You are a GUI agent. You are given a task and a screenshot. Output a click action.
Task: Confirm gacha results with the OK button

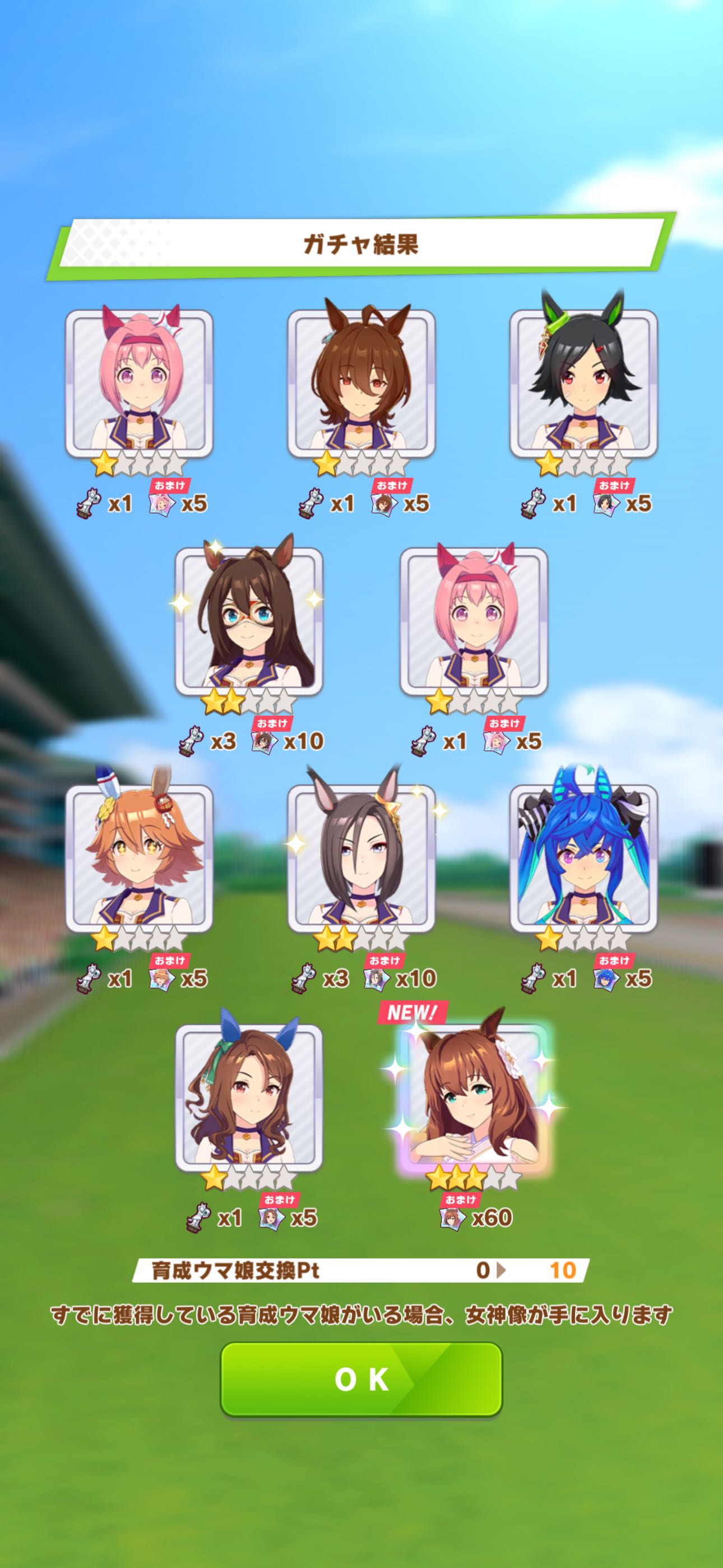click(361, 1378)
